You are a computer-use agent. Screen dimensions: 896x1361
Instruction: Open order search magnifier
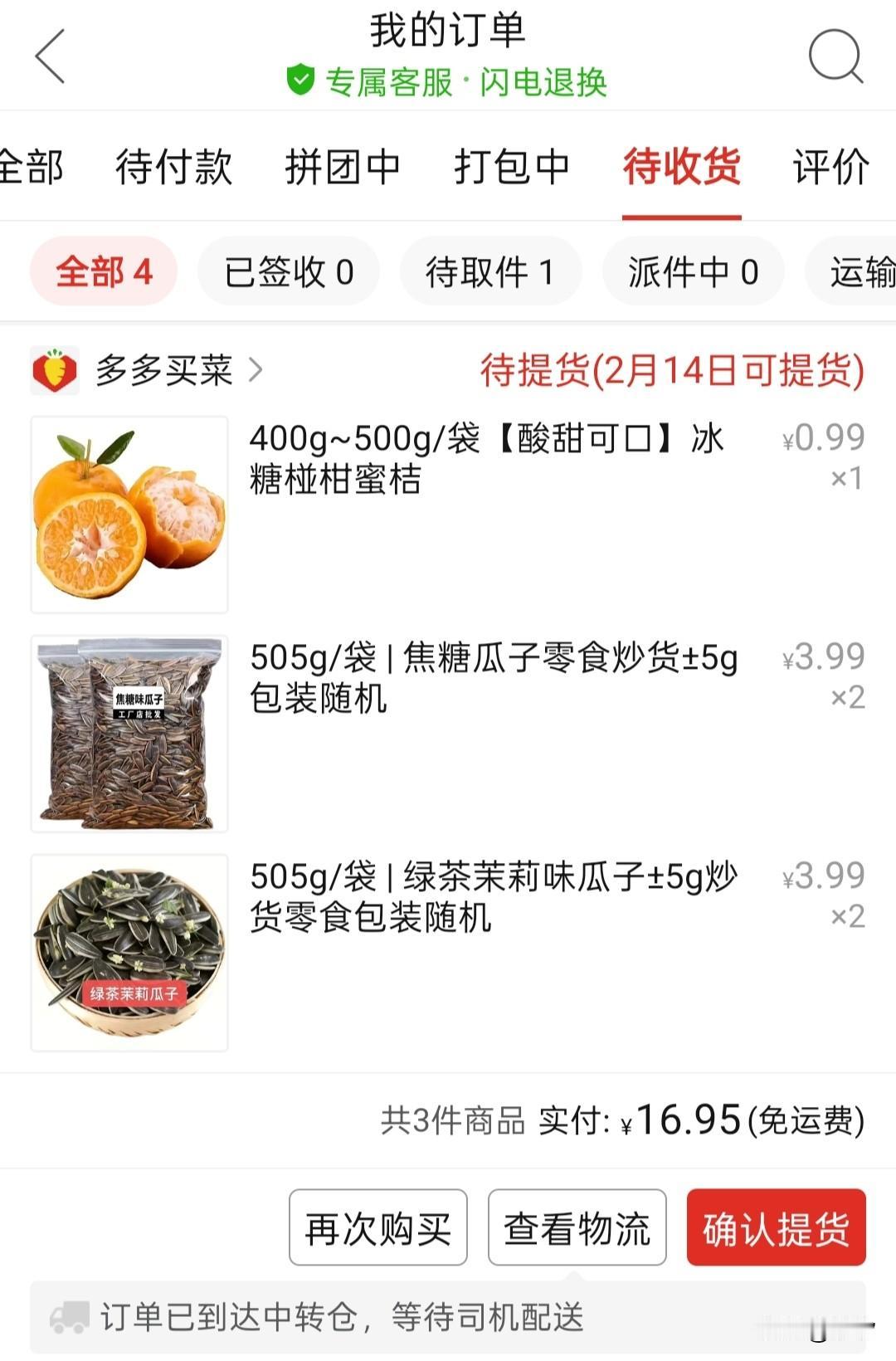835,56
